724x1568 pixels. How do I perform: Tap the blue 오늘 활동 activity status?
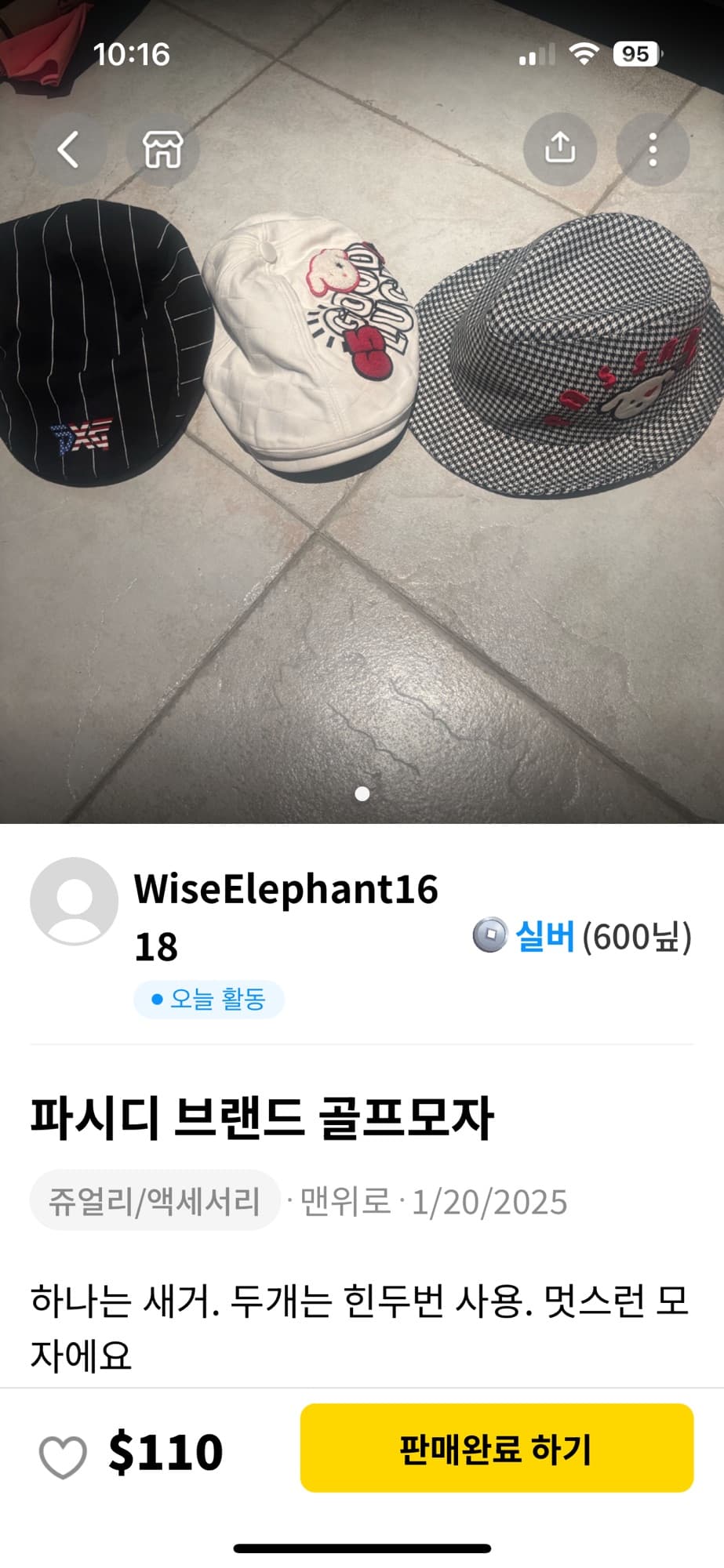[209, 1001]
